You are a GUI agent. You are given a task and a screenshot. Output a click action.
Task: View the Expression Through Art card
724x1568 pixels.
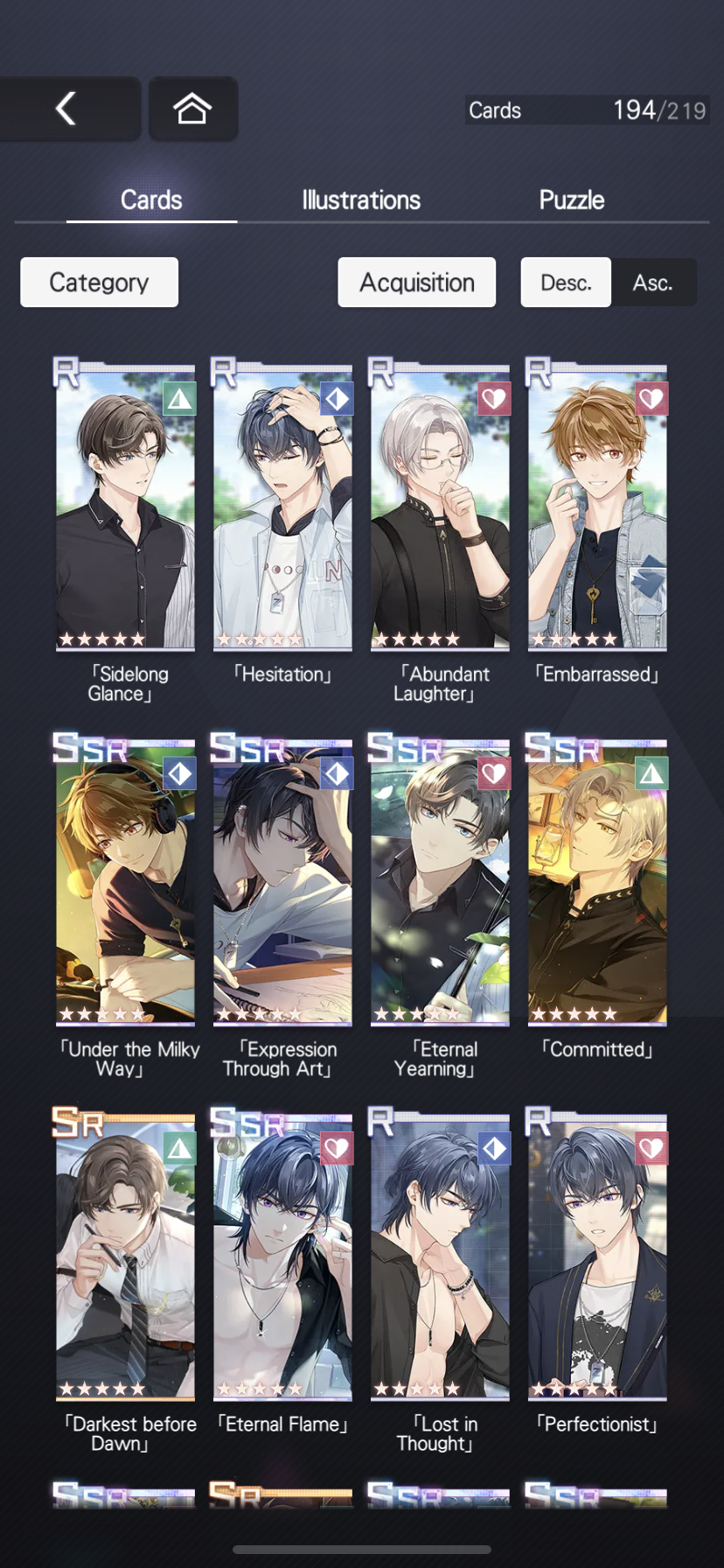(x=282, y=882)
